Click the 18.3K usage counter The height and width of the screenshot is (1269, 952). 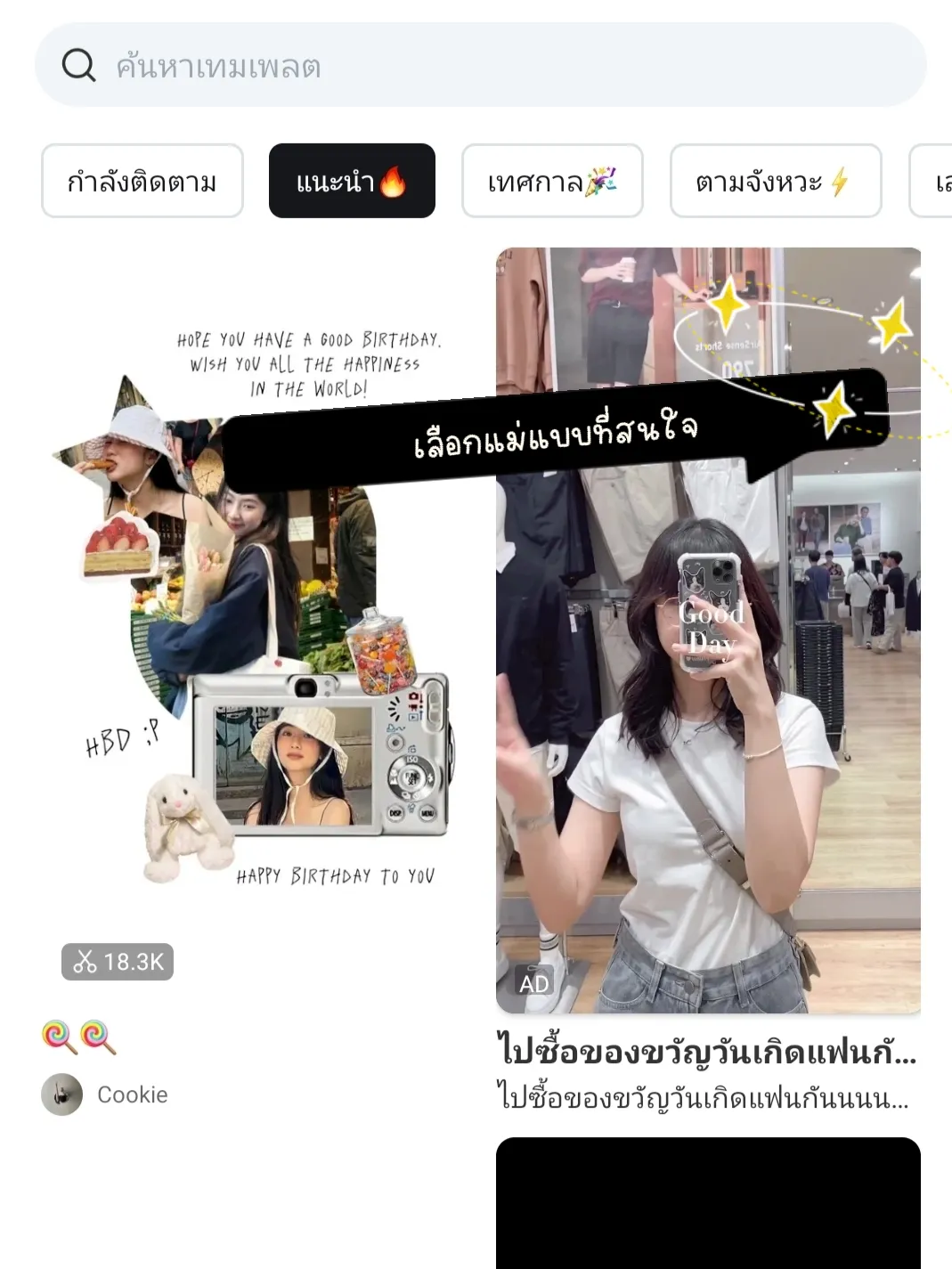pos(118,962)
